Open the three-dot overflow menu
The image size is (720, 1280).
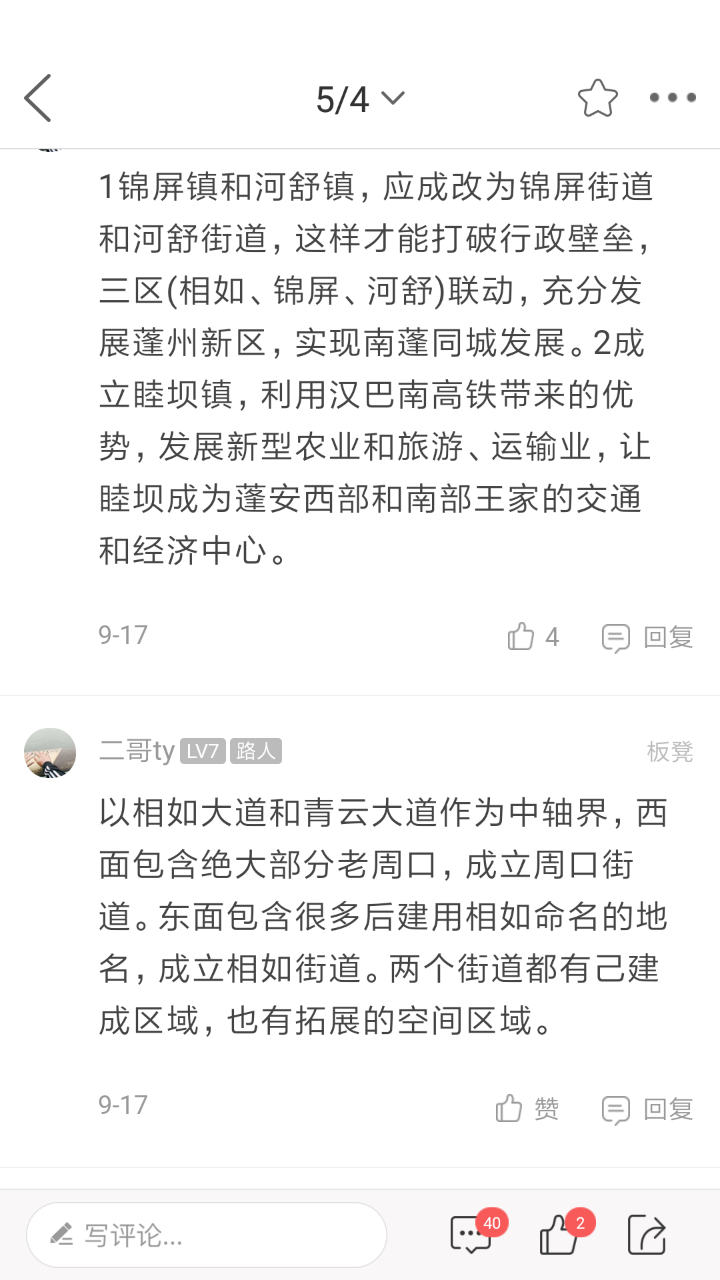click(672, 98)
